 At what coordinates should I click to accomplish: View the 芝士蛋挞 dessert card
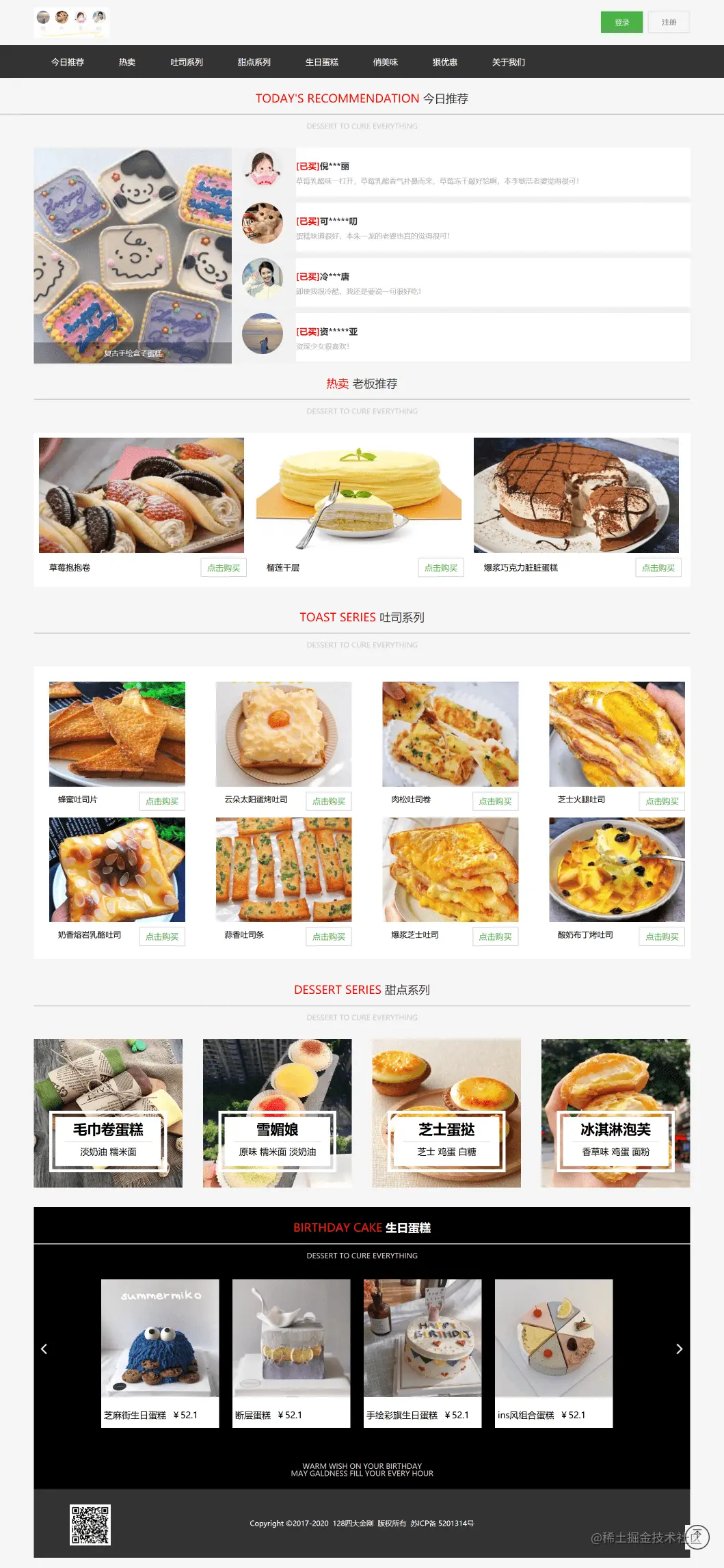[446, 1113]
